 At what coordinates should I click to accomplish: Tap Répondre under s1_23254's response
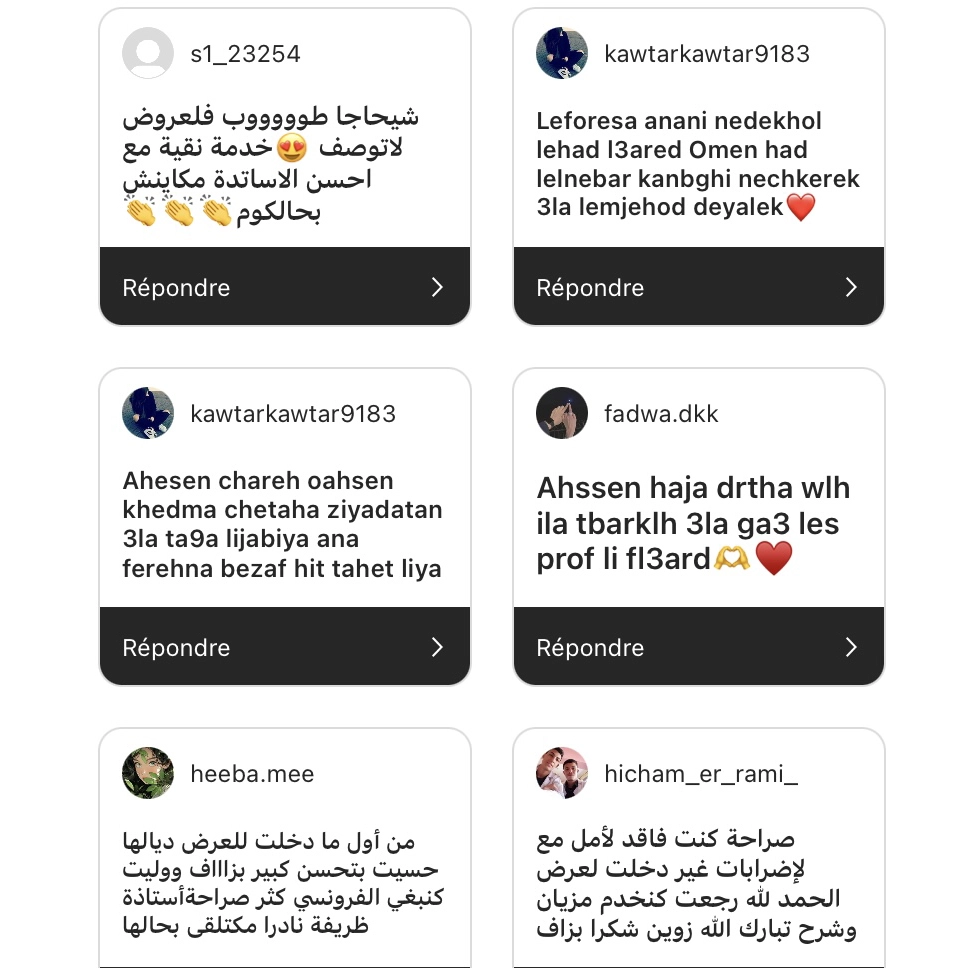pos(284,287)
